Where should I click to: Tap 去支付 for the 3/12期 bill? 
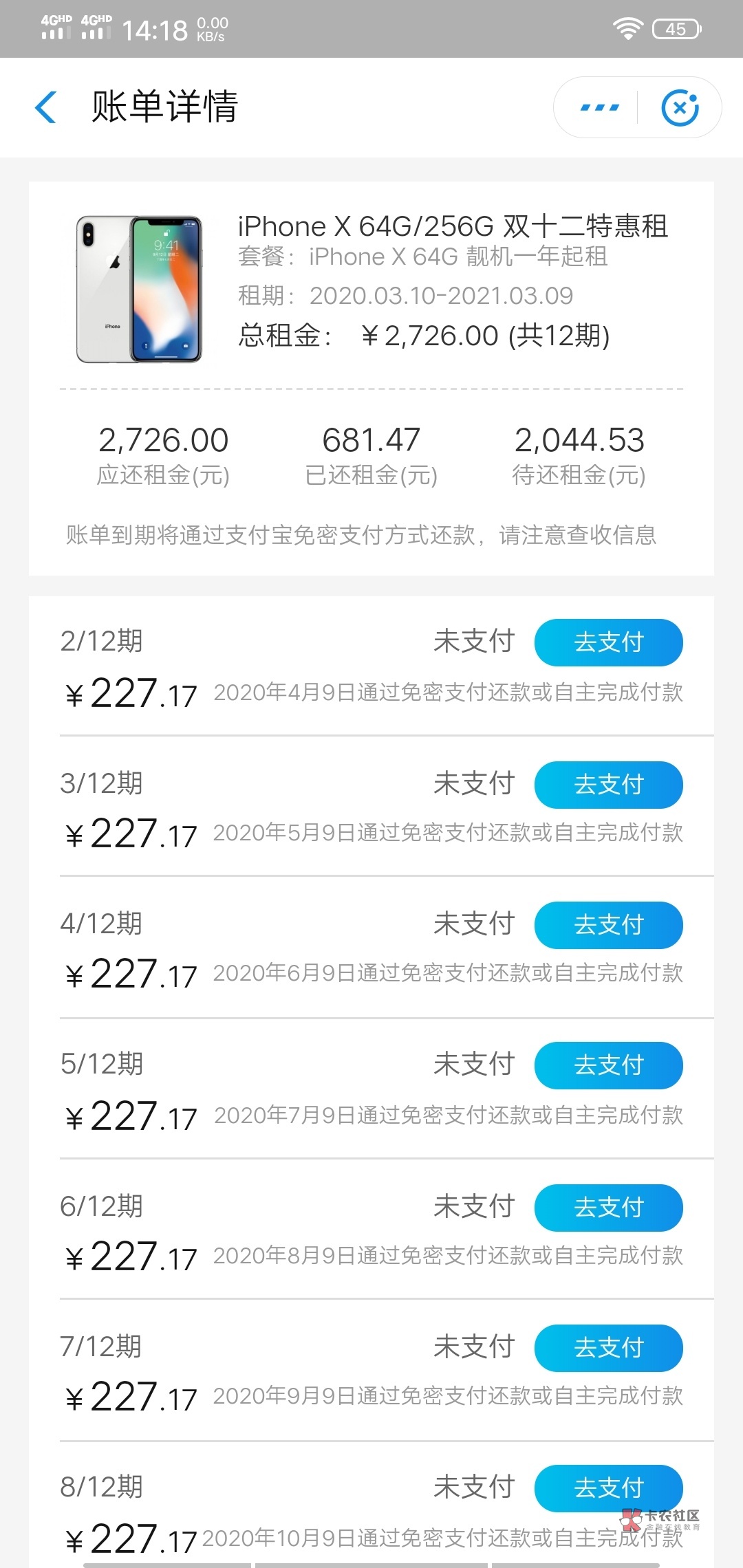[x=608, y=785]
